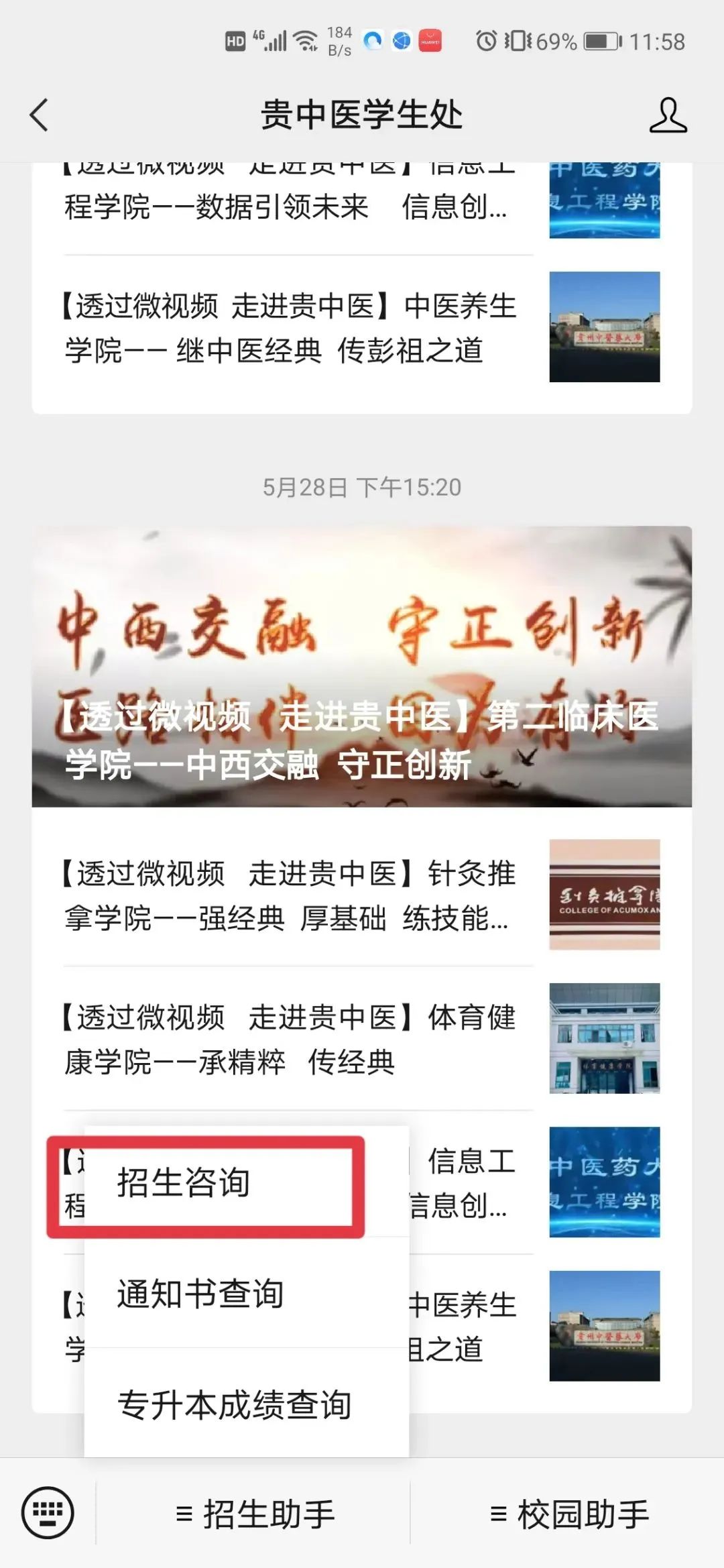
Task: Tap the 招生助手 bottom menu
Action: [255, 1514]
